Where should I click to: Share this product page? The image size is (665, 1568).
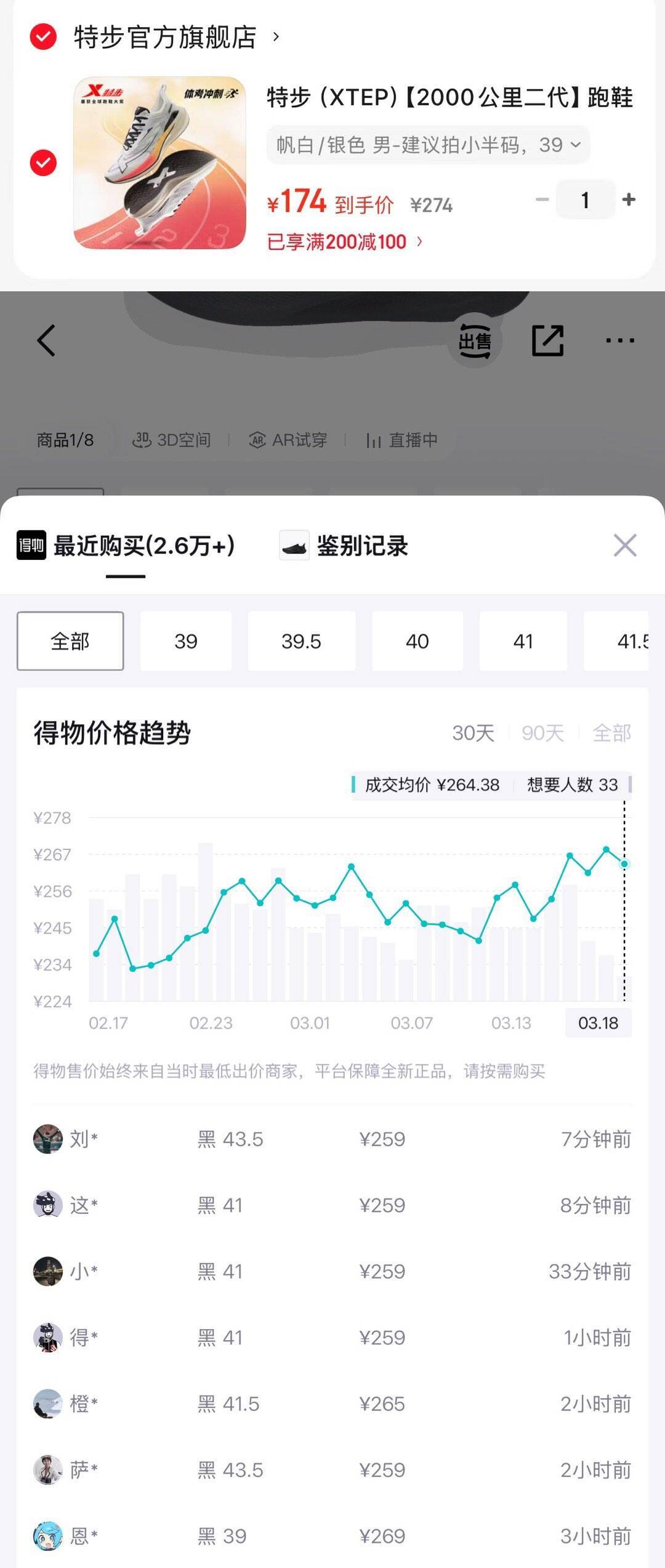point(547,340)
